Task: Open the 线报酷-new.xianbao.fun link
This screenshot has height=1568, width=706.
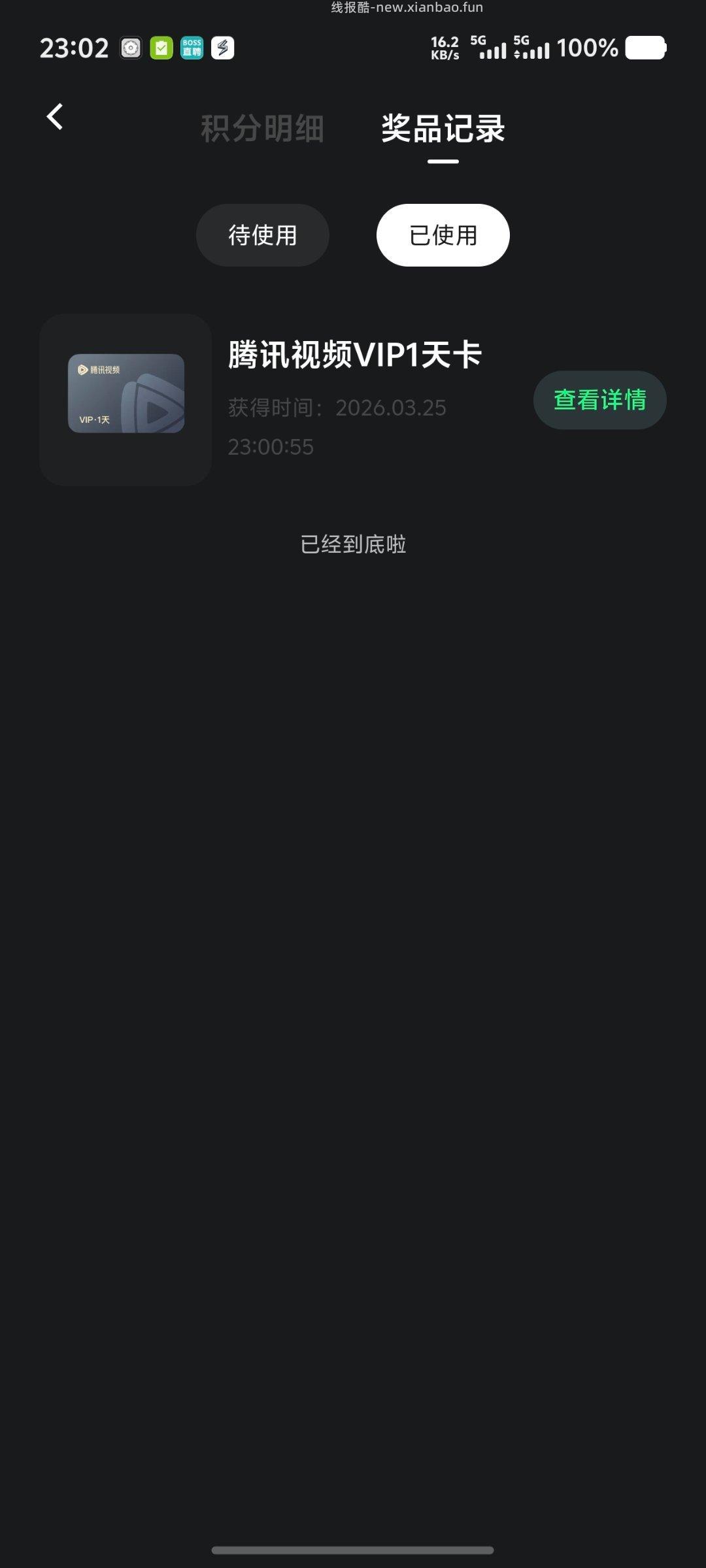Action: click(x=405, y=8)
